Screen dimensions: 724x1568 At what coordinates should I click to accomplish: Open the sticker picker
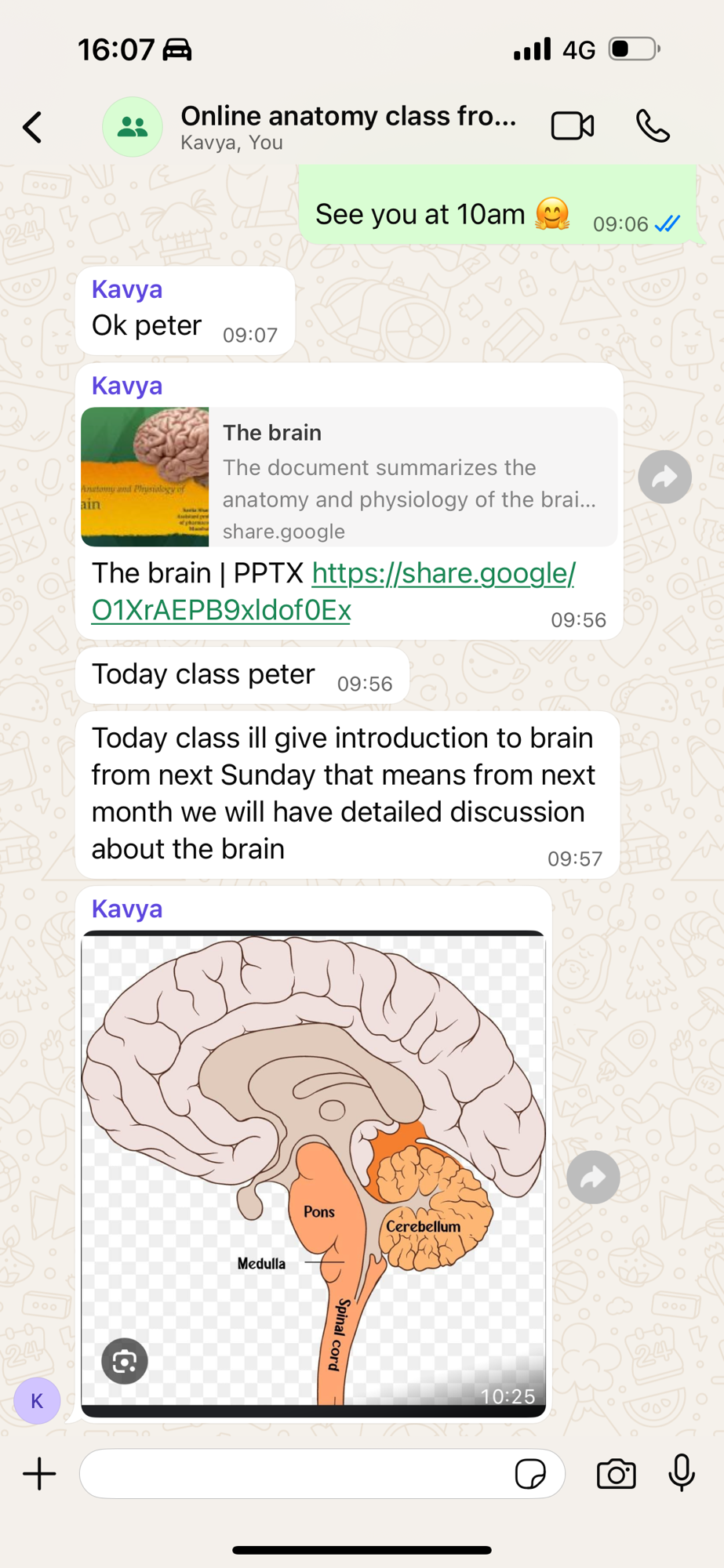(x=530, y=1474)
